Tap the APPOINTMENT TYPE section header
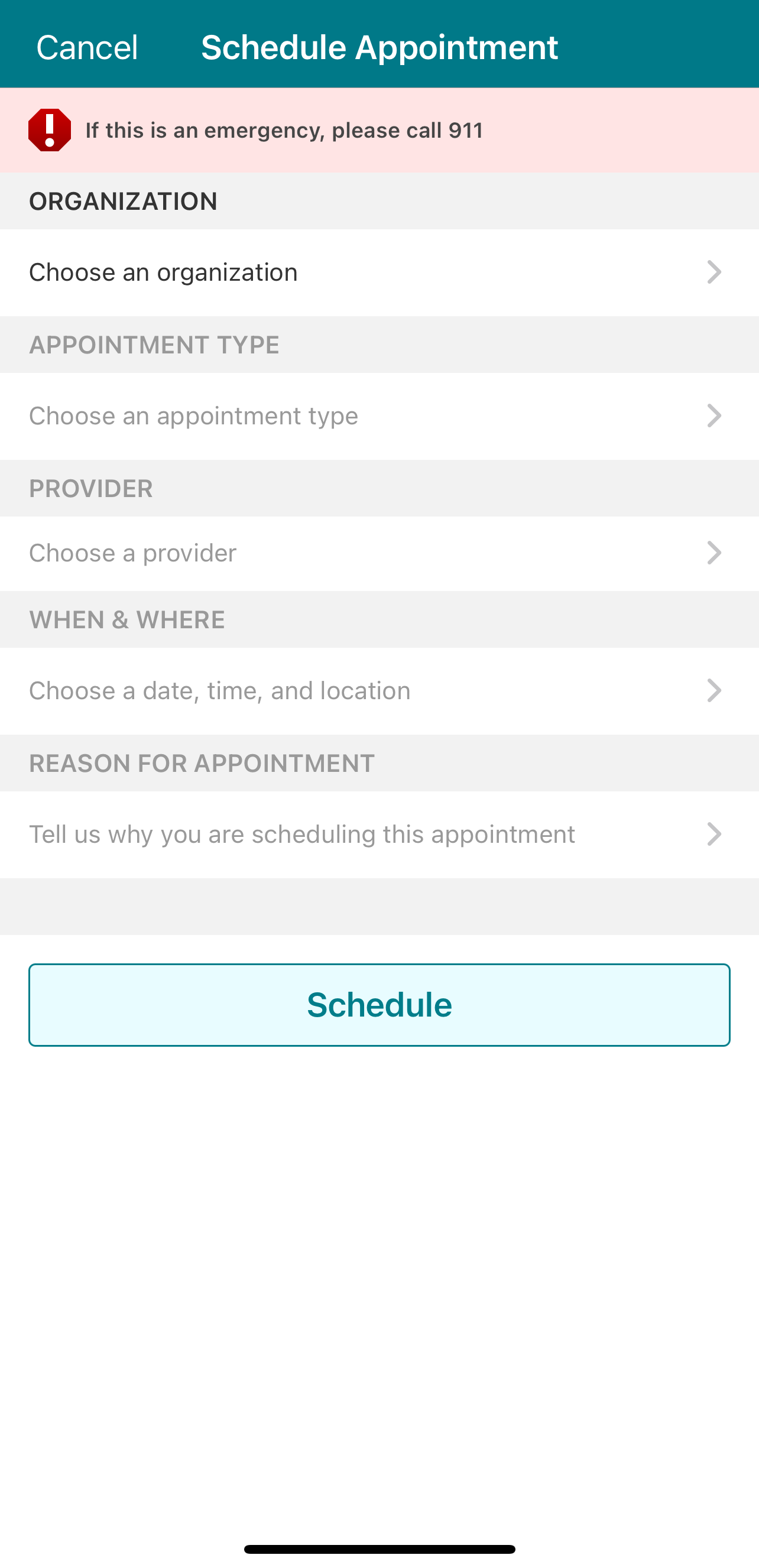 (154, 345)
